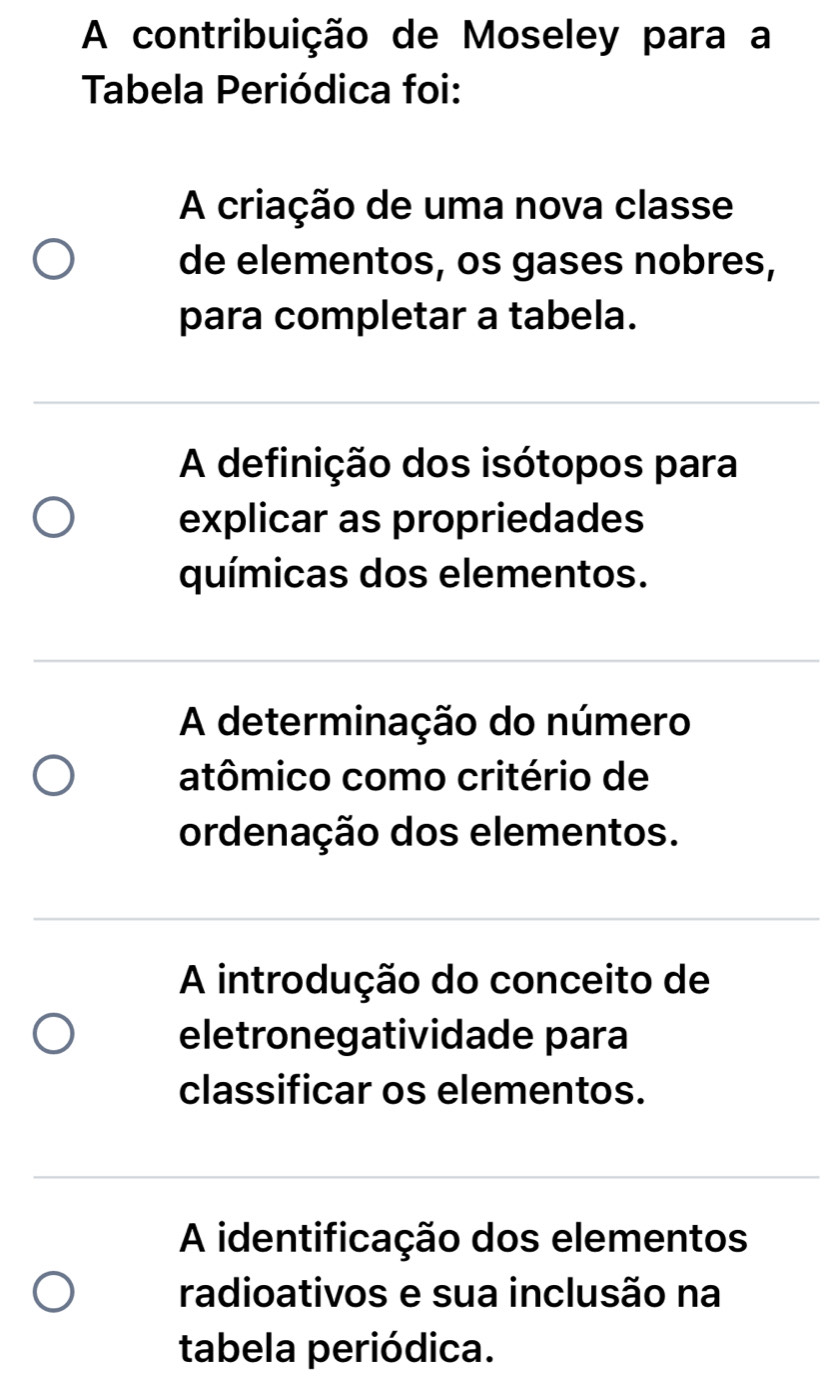Choose the isótopos definition answer
Screen dimensions: 824x1388
(54, 521)
